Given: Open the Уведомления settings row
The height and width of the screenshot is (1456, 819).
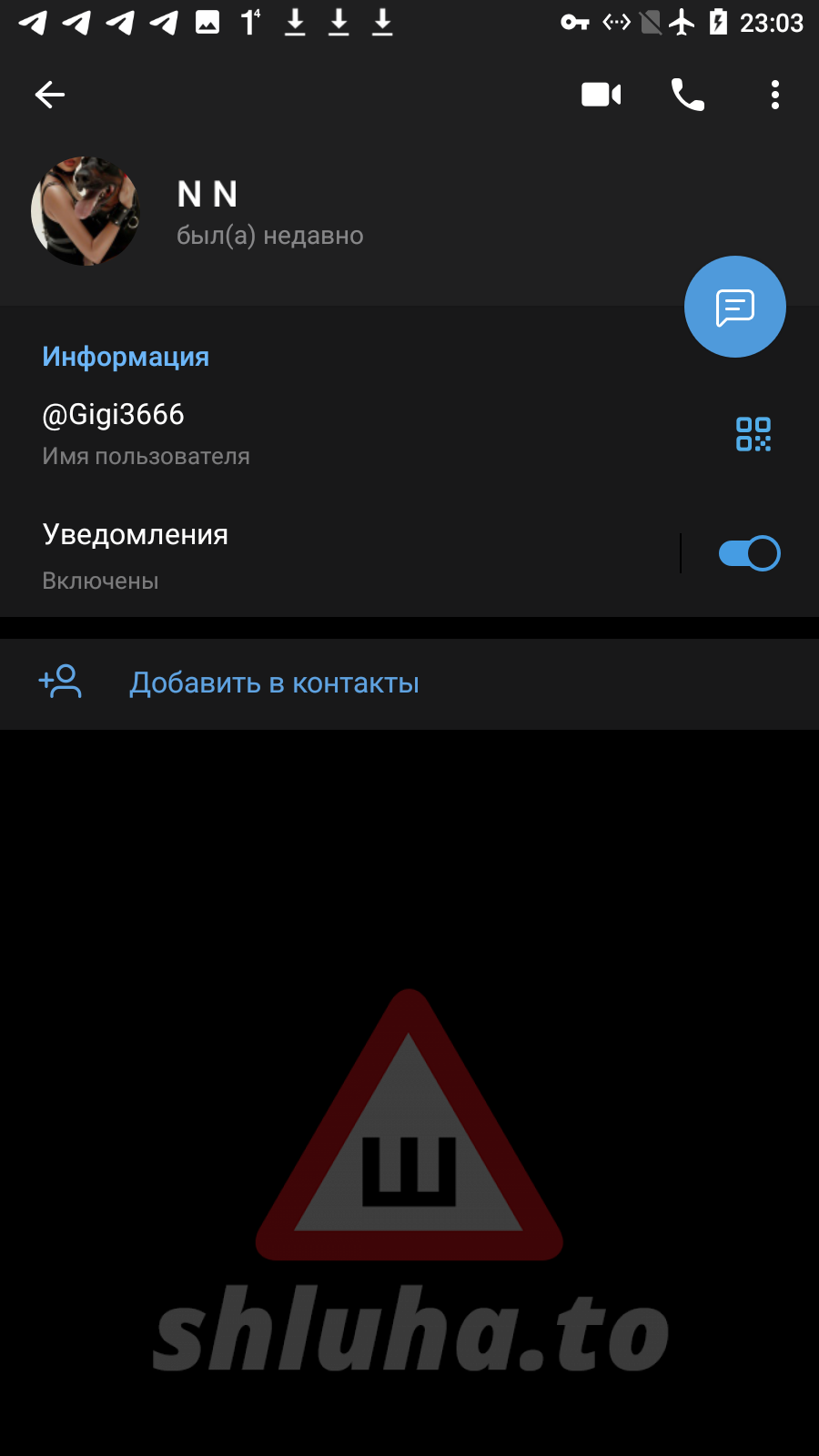Looking at the screenshot, I should (273, 554).
